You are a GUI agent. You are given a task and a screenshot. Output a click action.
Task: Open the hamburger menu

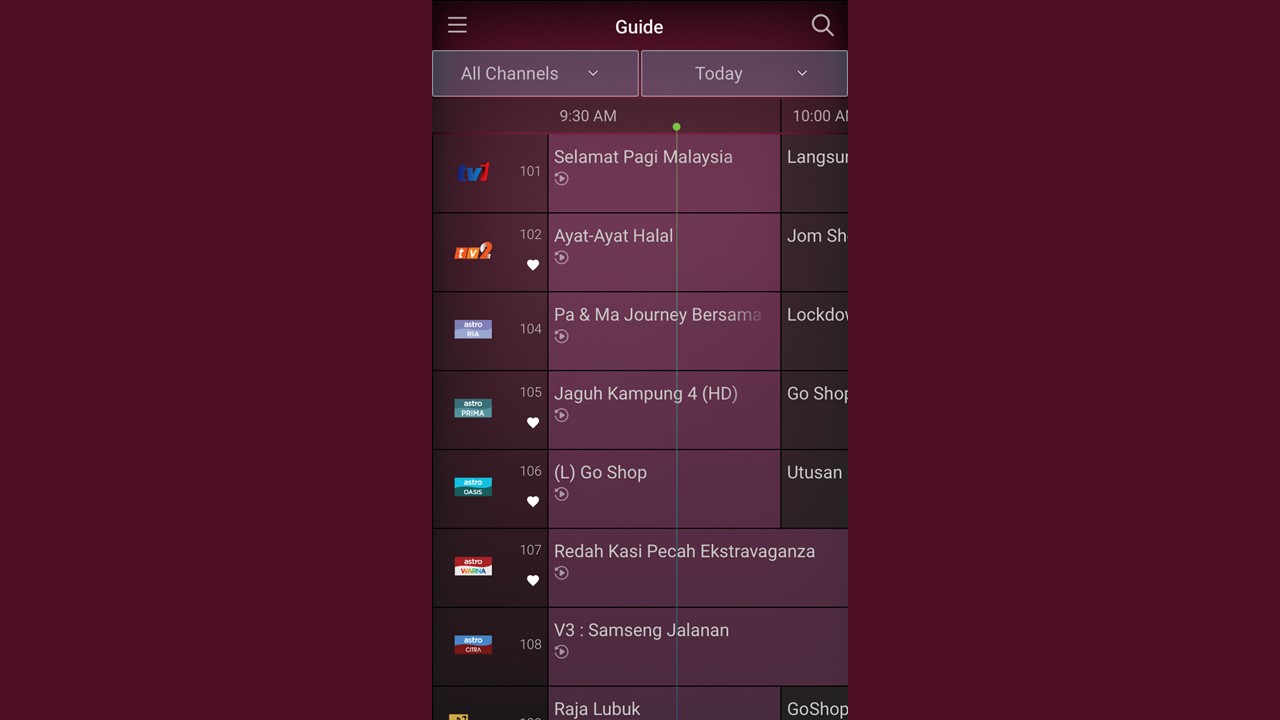tap(457, 26)
